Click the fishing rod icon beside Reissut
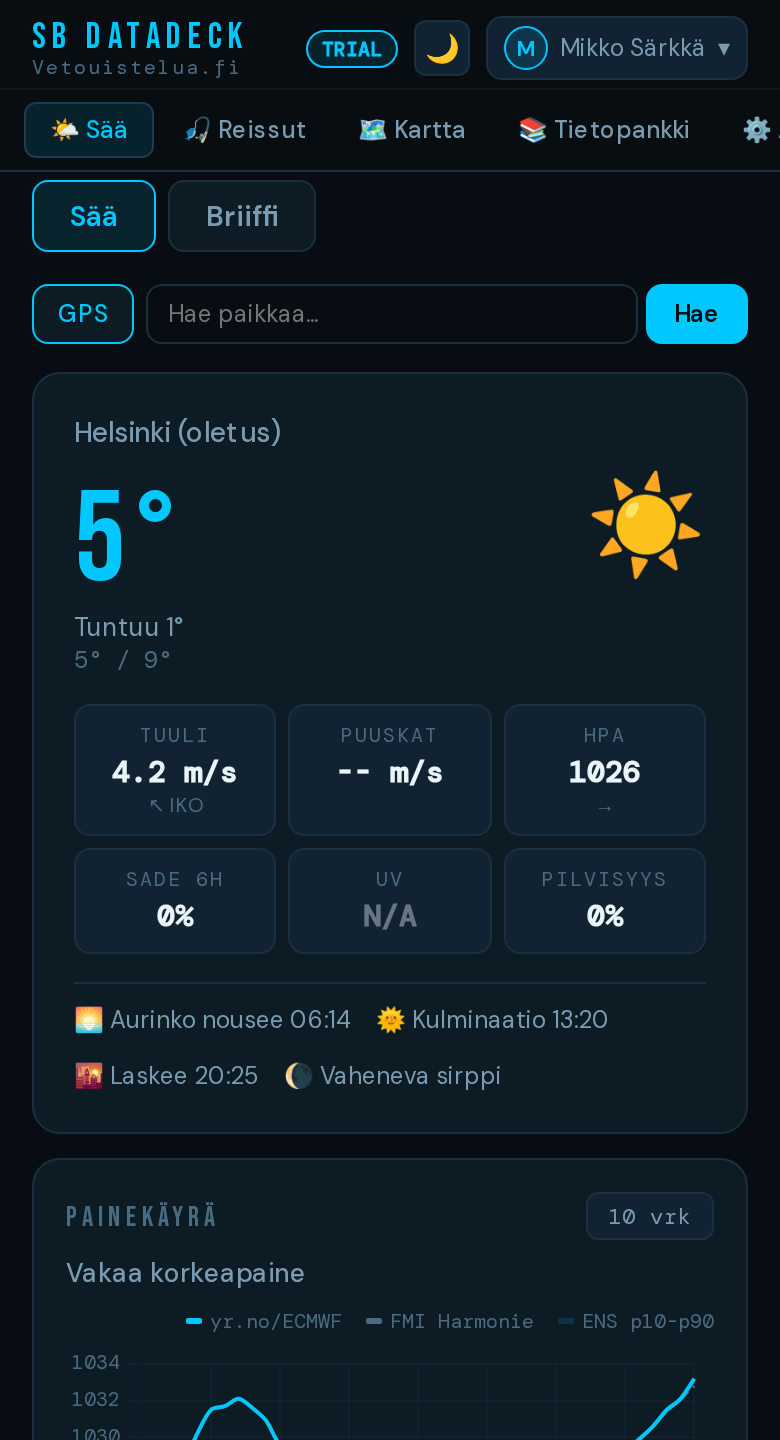 click(196, 128)
